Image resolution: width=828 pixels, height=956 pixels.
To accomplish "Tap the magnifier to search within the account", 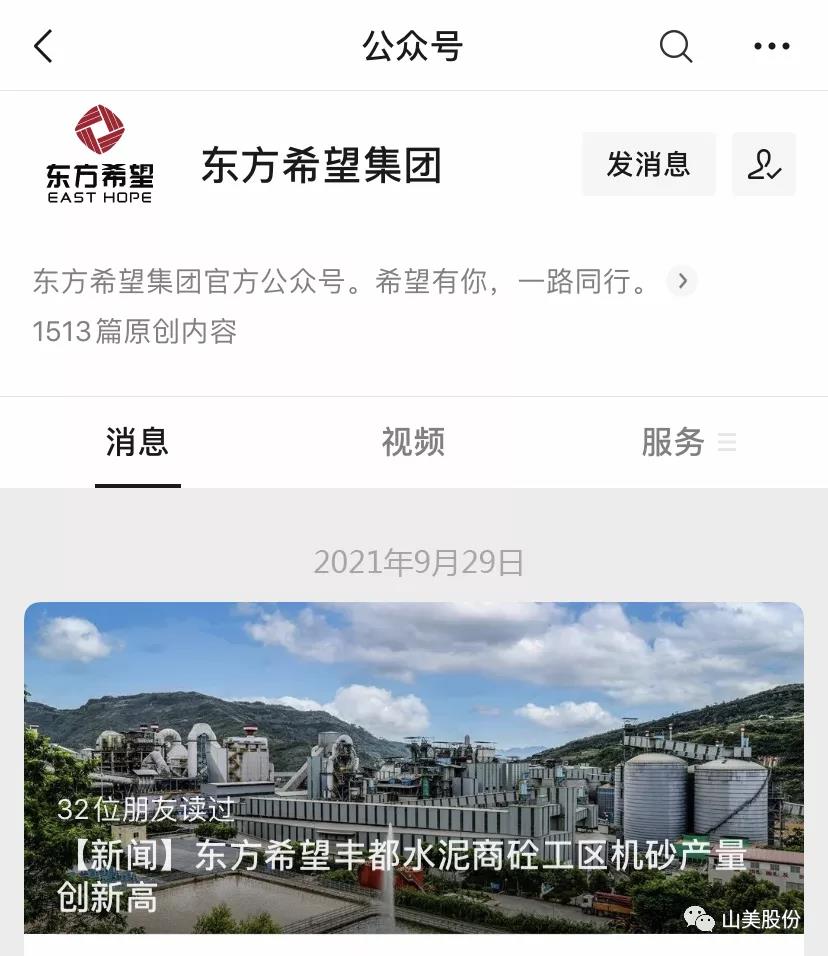I will pyautogui.click(x=676, y=45).
